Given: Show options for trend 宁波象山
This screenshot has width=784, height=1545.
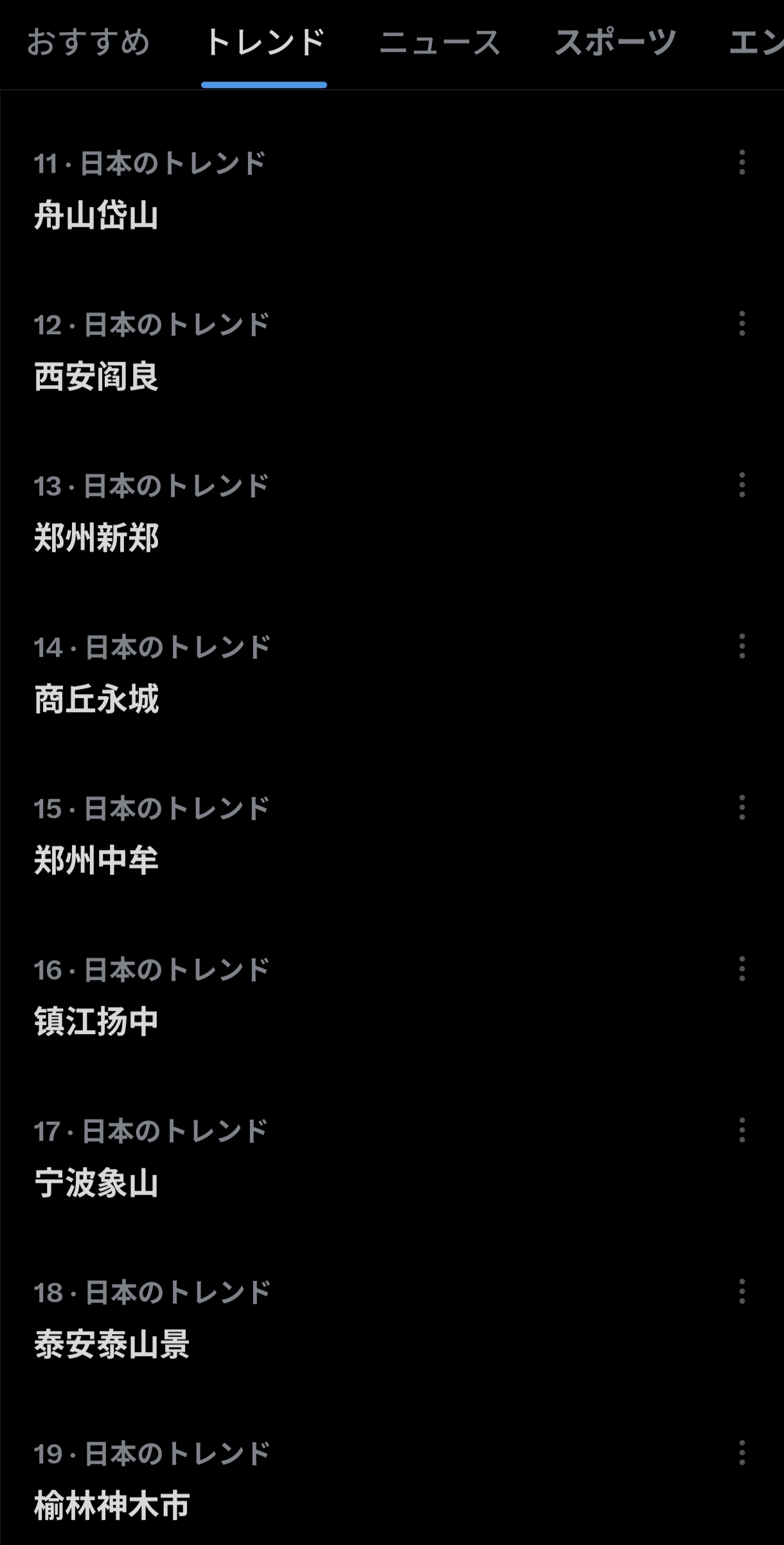Looking at the screenshot, I should tap(742, 1130).
